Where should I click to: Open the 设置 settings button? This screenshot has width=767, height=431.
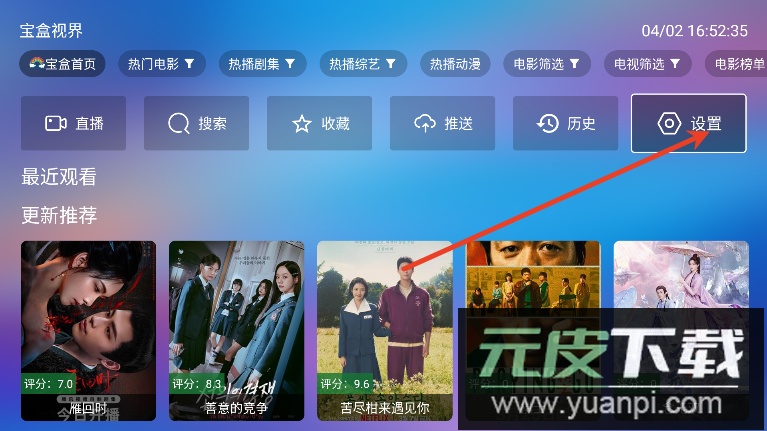[x=688, y=124]
